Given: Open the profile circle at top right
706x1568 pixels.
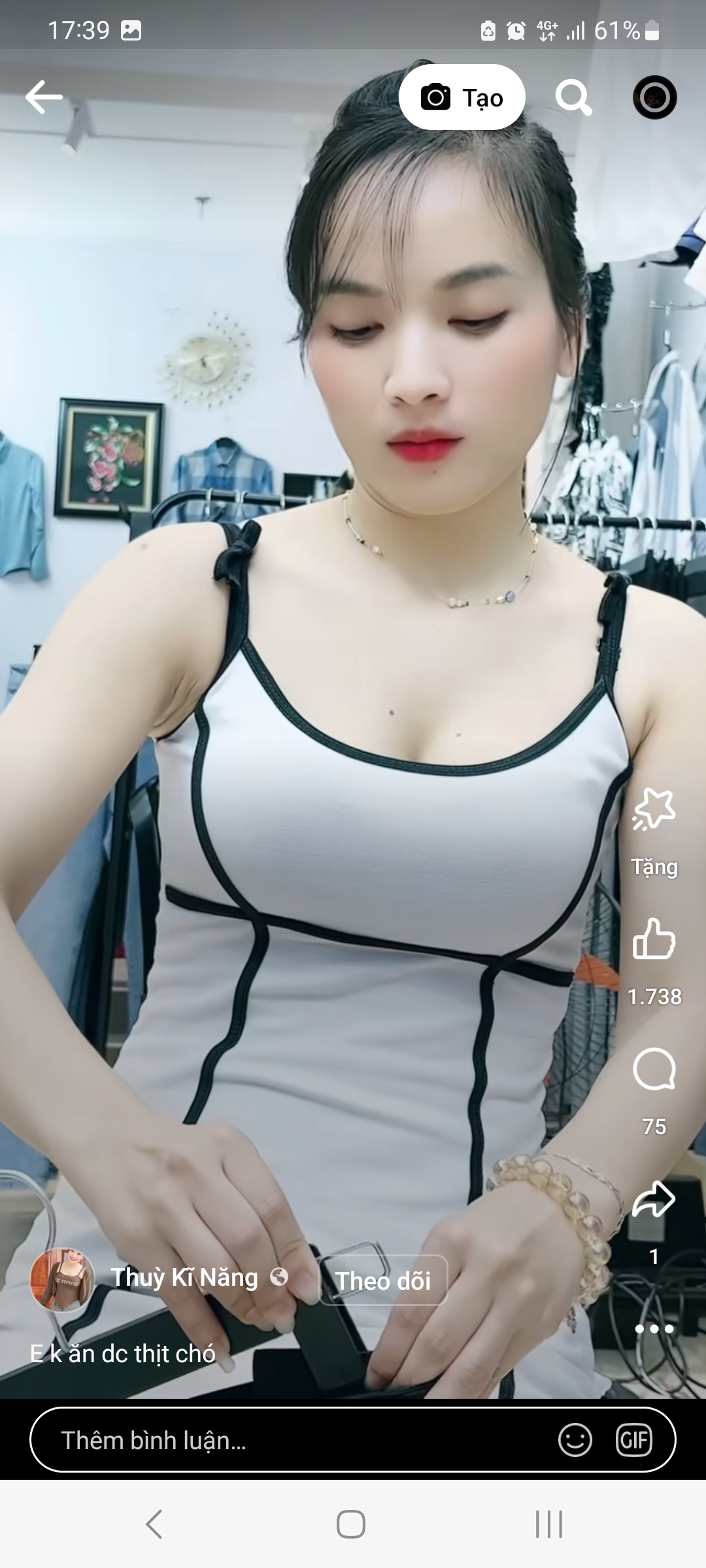Looking at the screenshot, I should click(654, 97).
